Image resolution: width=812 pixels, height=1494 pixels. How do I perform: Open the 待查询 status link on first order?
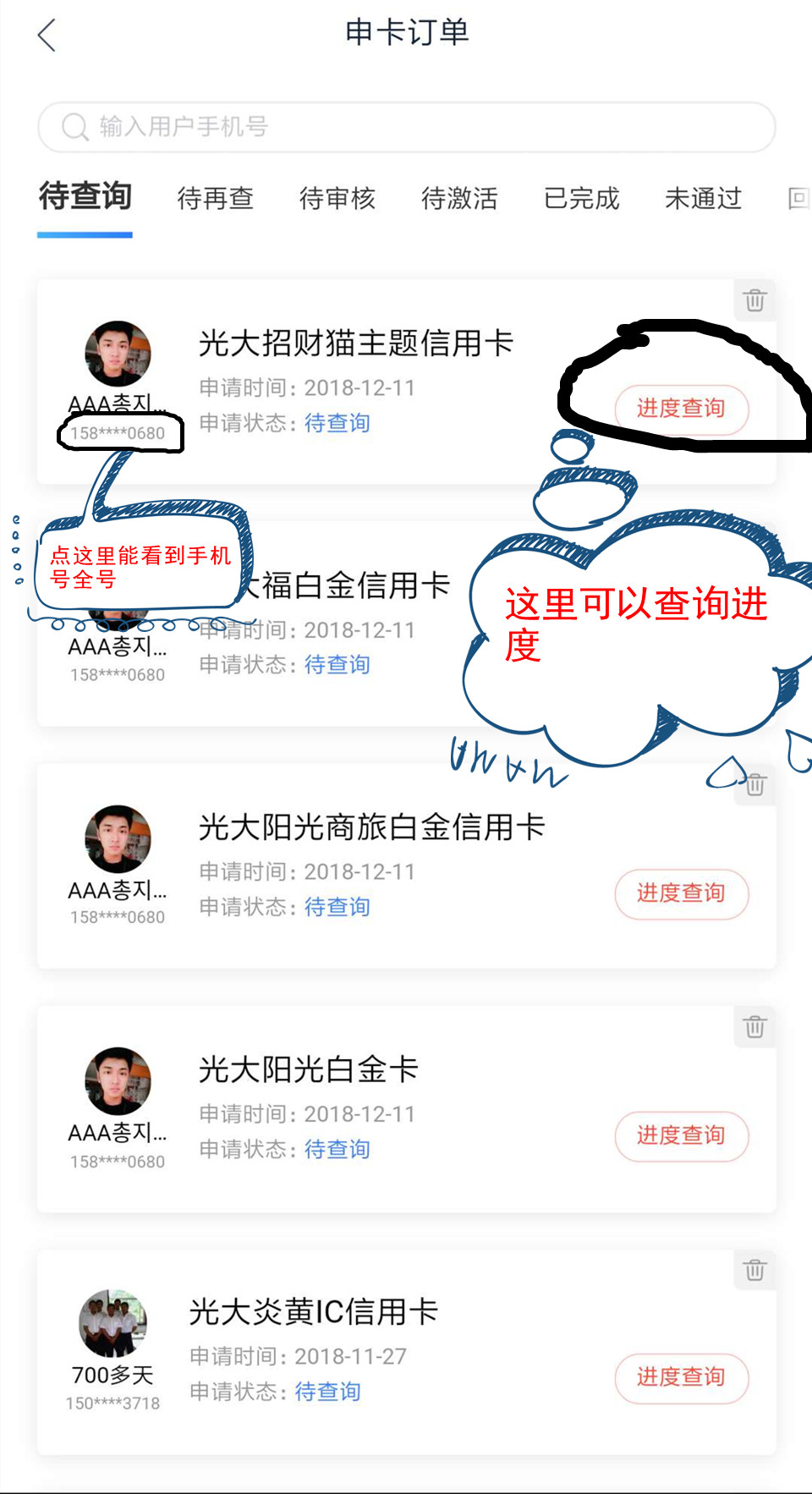337,423
